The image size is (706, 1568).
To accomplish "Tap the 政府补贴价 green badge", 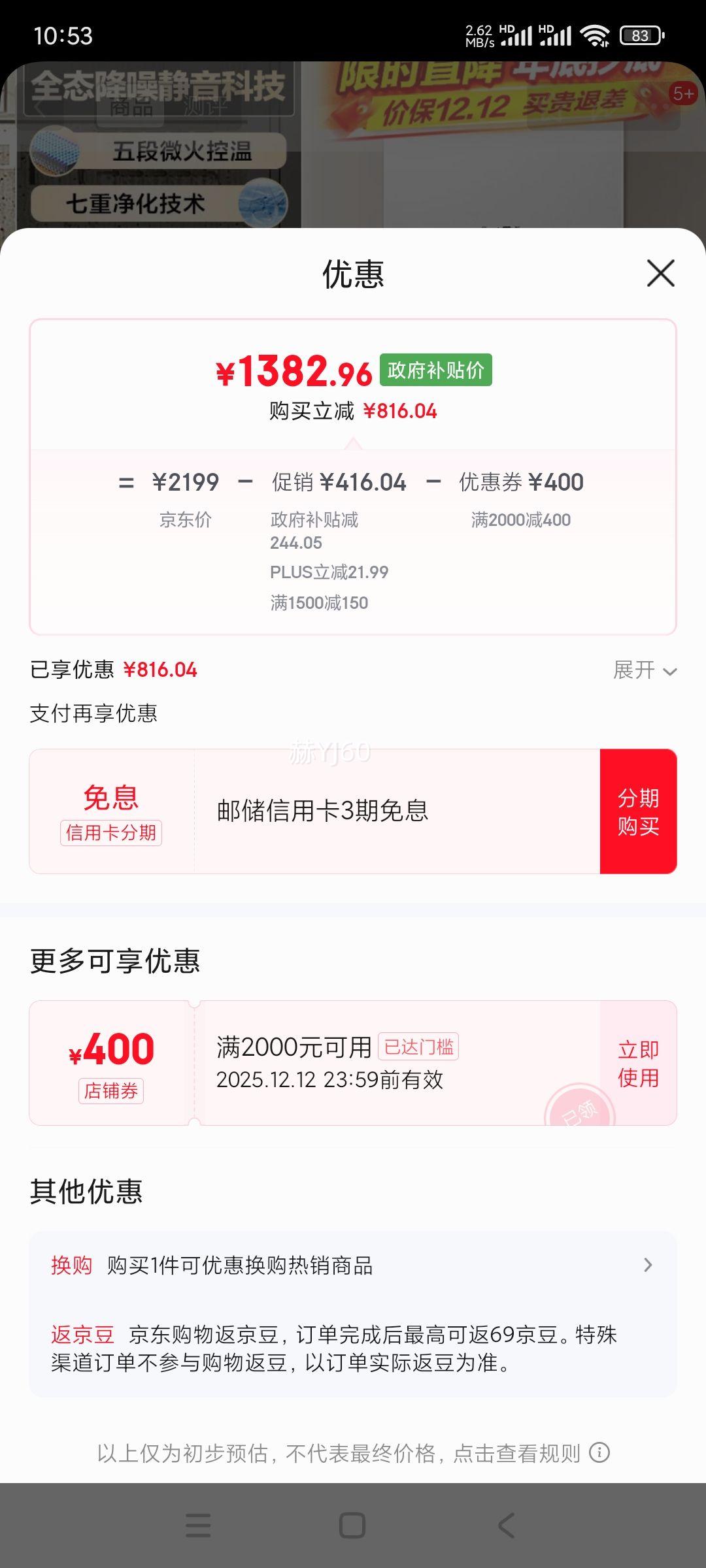I will [x=435, y=370].
